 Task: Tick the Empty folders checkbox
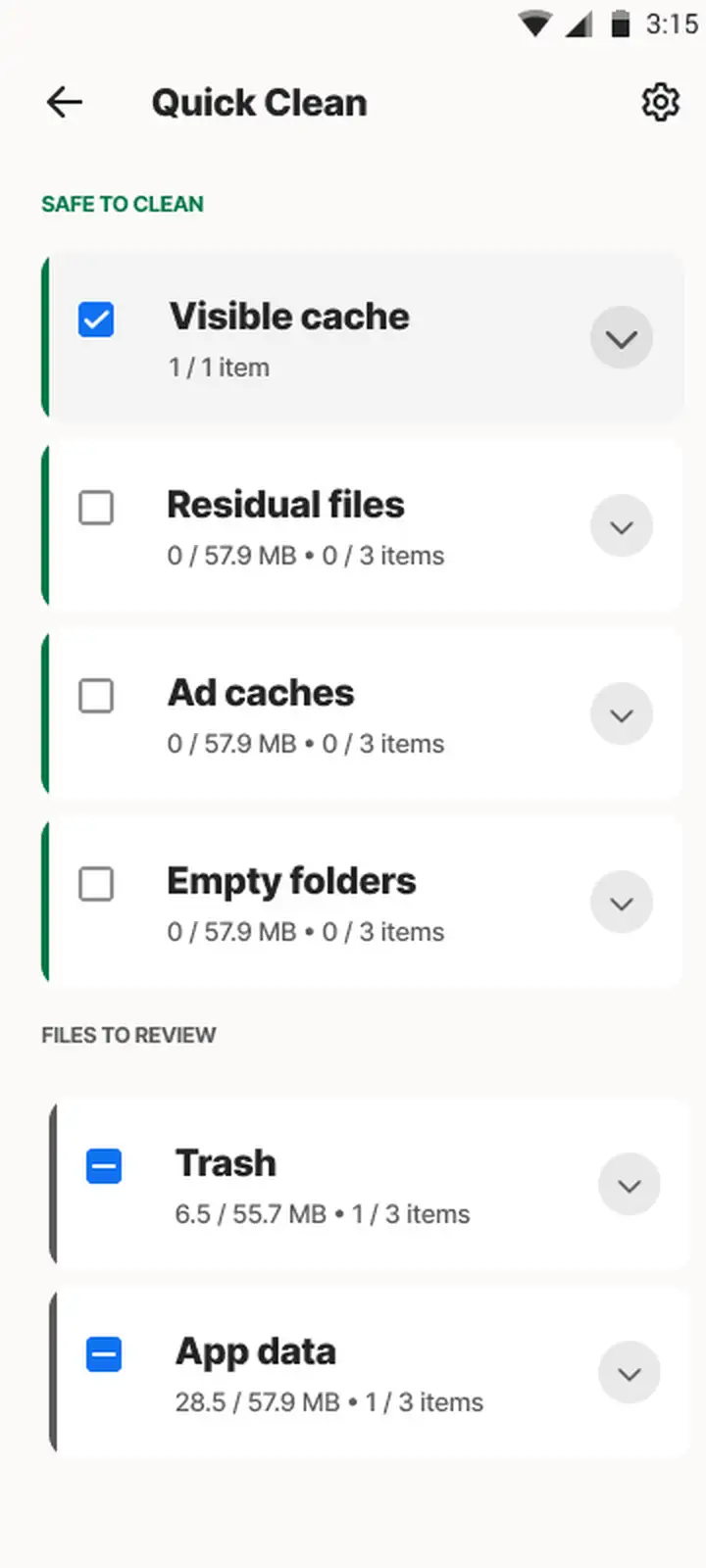(96, 884)
